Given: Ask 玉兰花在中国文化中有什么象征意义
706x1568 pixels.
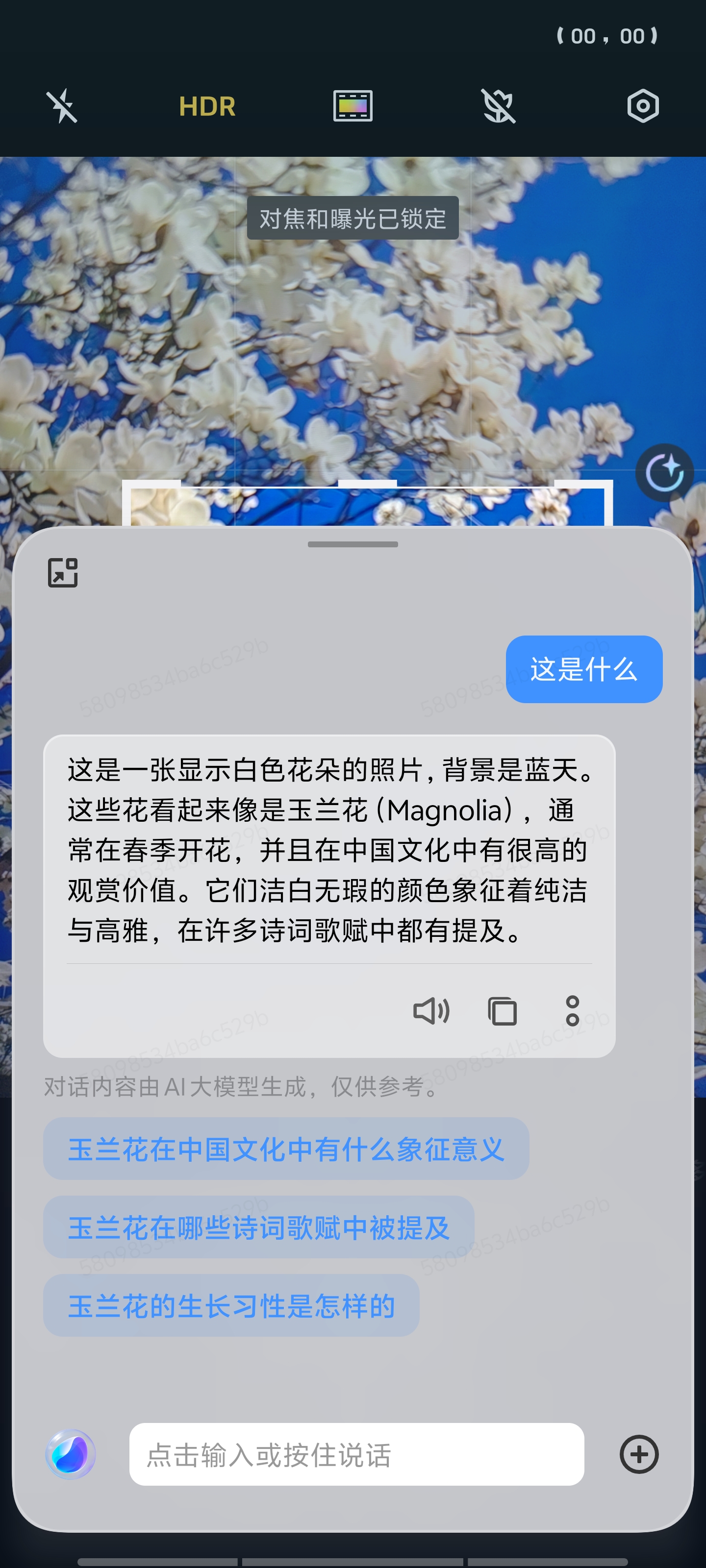Looking at the screenshot, I should (286, 1149).
